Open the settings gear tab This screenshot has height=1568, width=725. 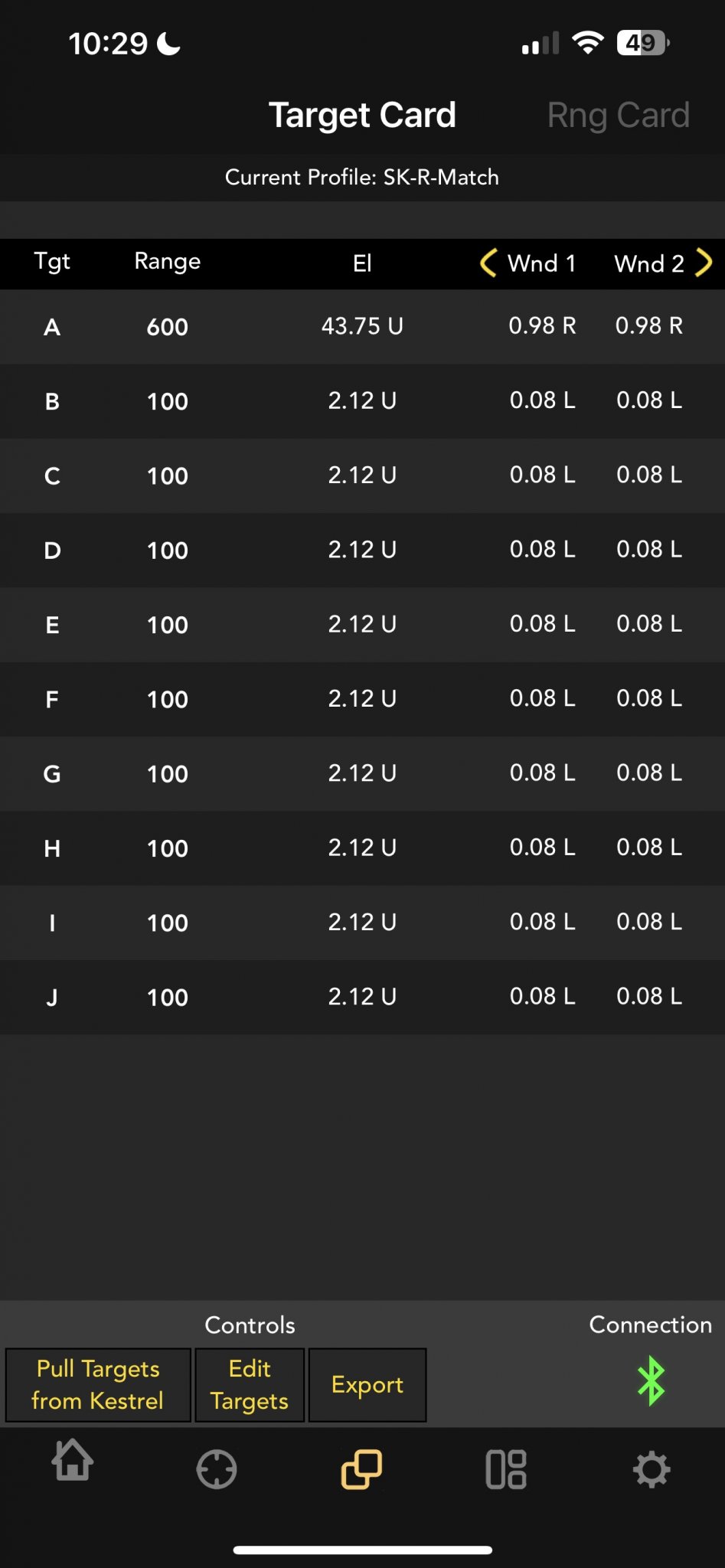pos(652,1469)
